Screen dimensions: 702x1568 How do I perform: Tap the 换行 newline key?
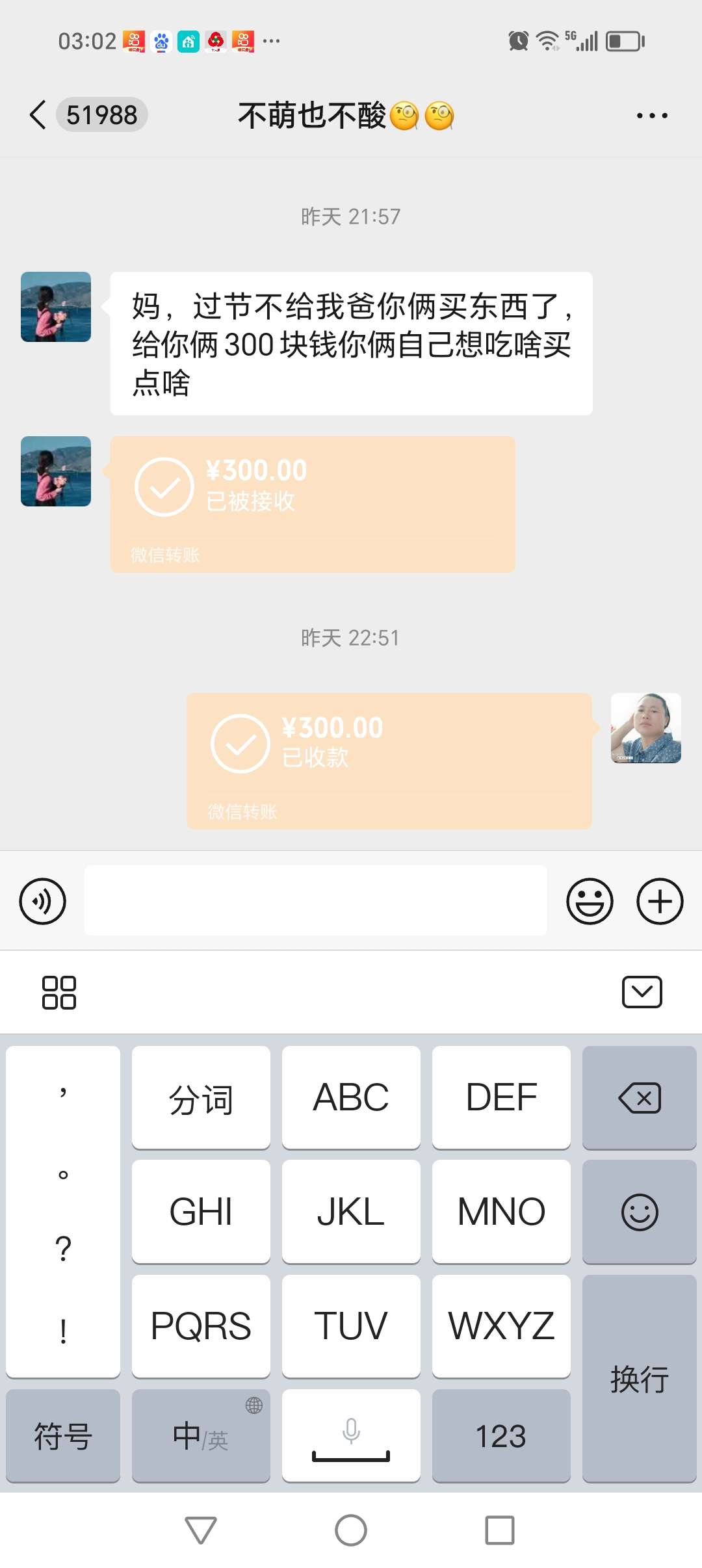click(x=639, y=1378)
